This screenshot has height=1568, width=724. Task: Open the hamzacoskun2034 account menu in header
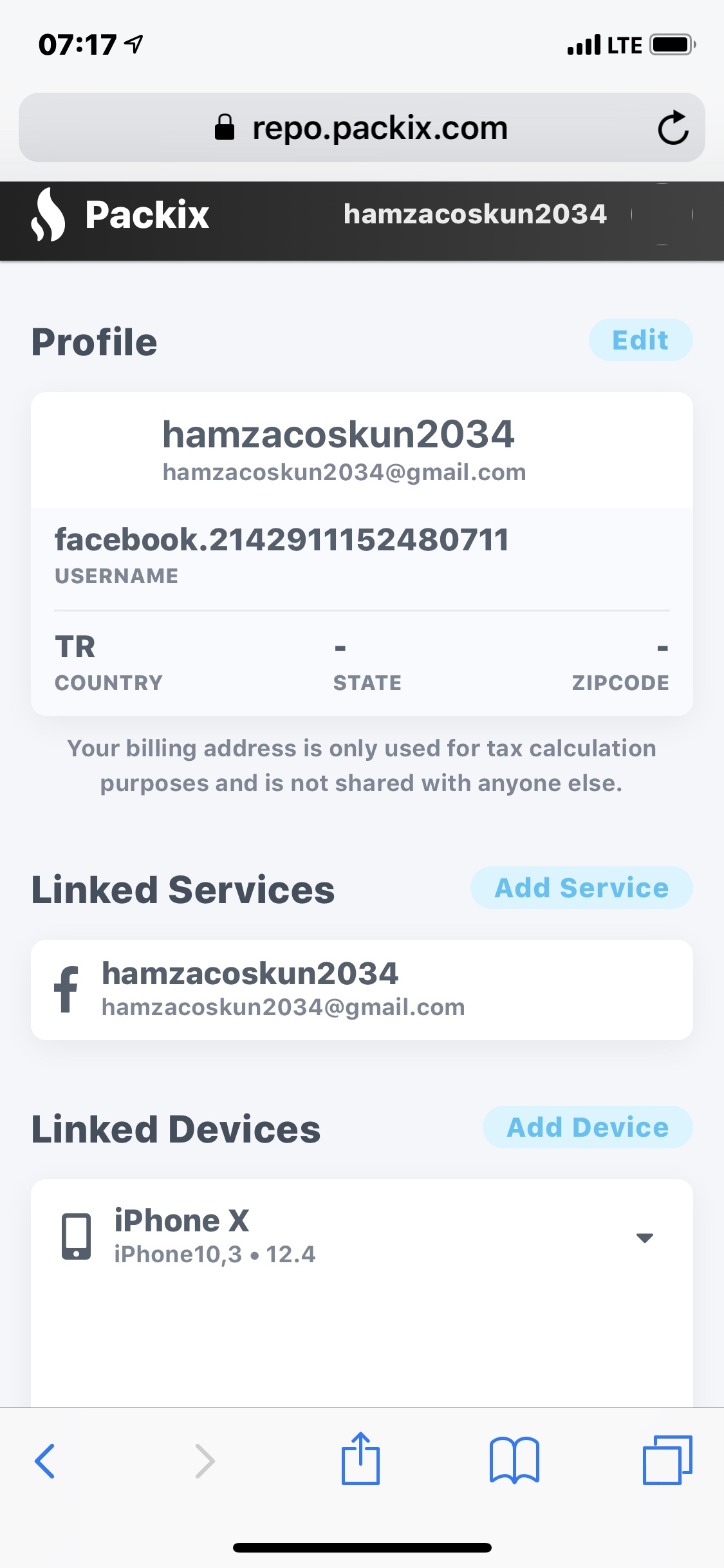tap(475, 214)
